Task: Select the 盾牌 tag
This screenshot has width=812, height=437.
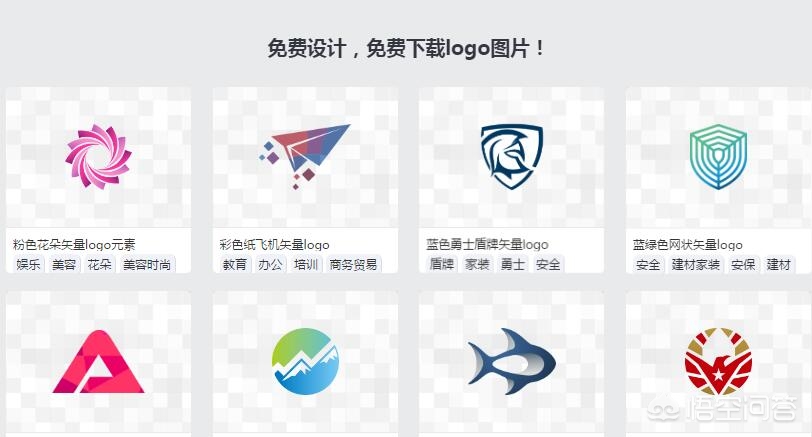Action: pos(442,265)
